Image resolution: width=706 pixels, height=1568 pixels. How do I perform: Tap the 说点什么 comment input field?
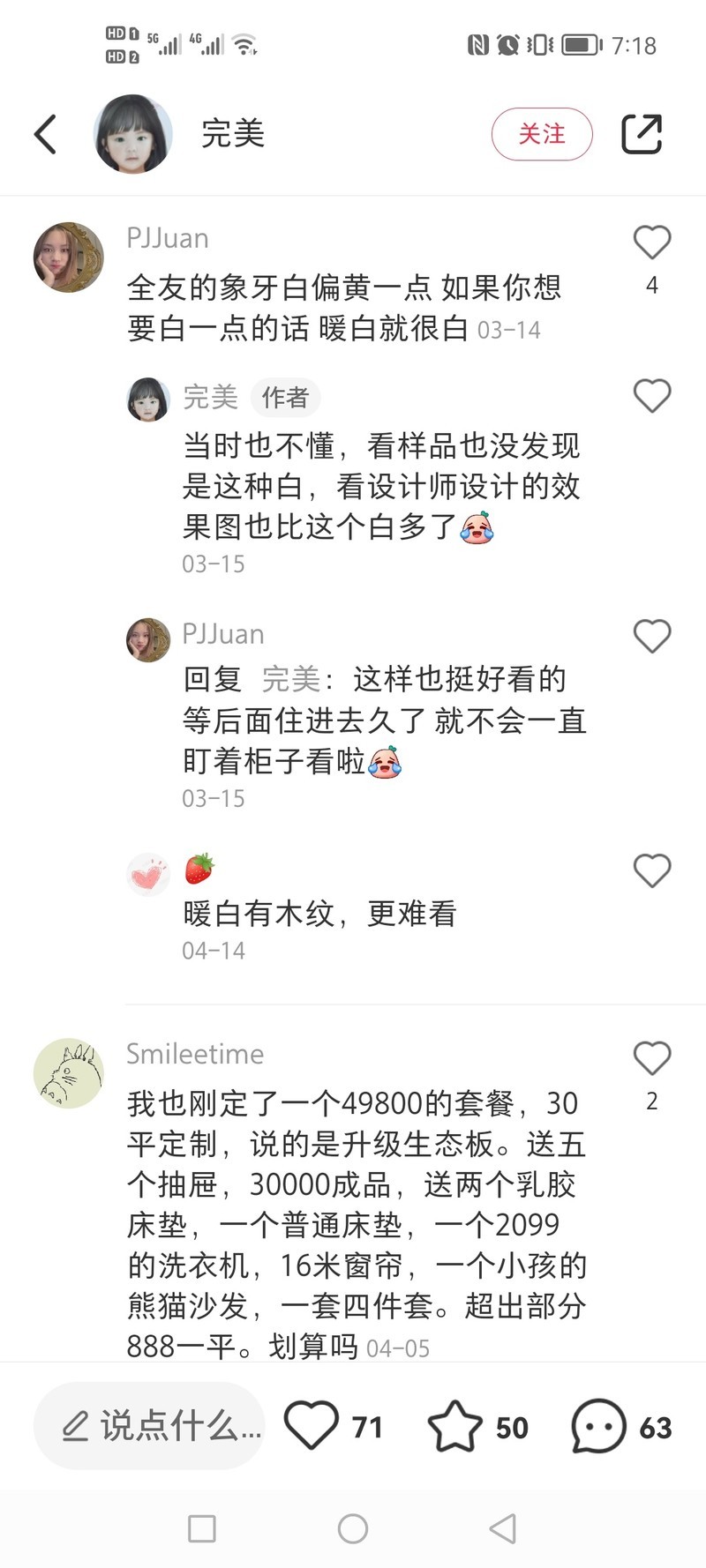[x=150, y=1426]
